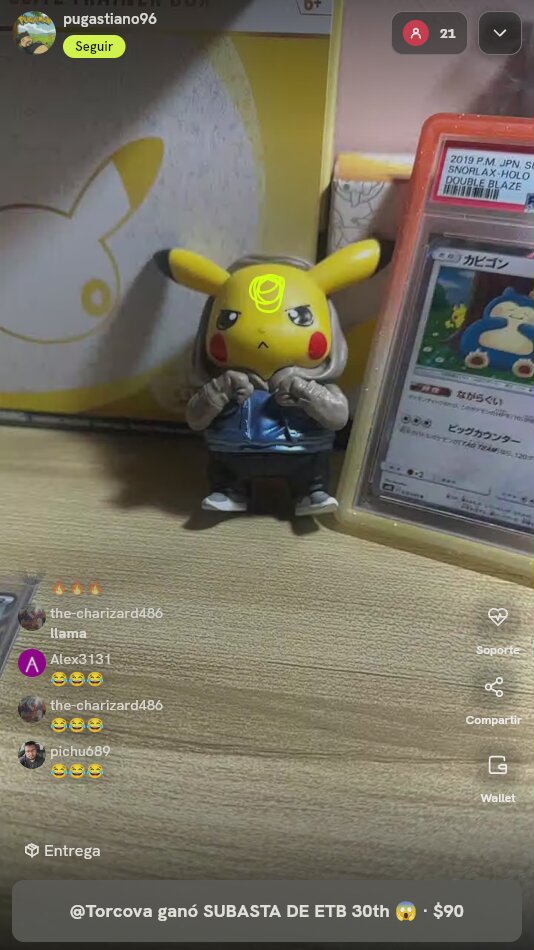Share the live stream via Compartir
534x950 pixels.
493,701
